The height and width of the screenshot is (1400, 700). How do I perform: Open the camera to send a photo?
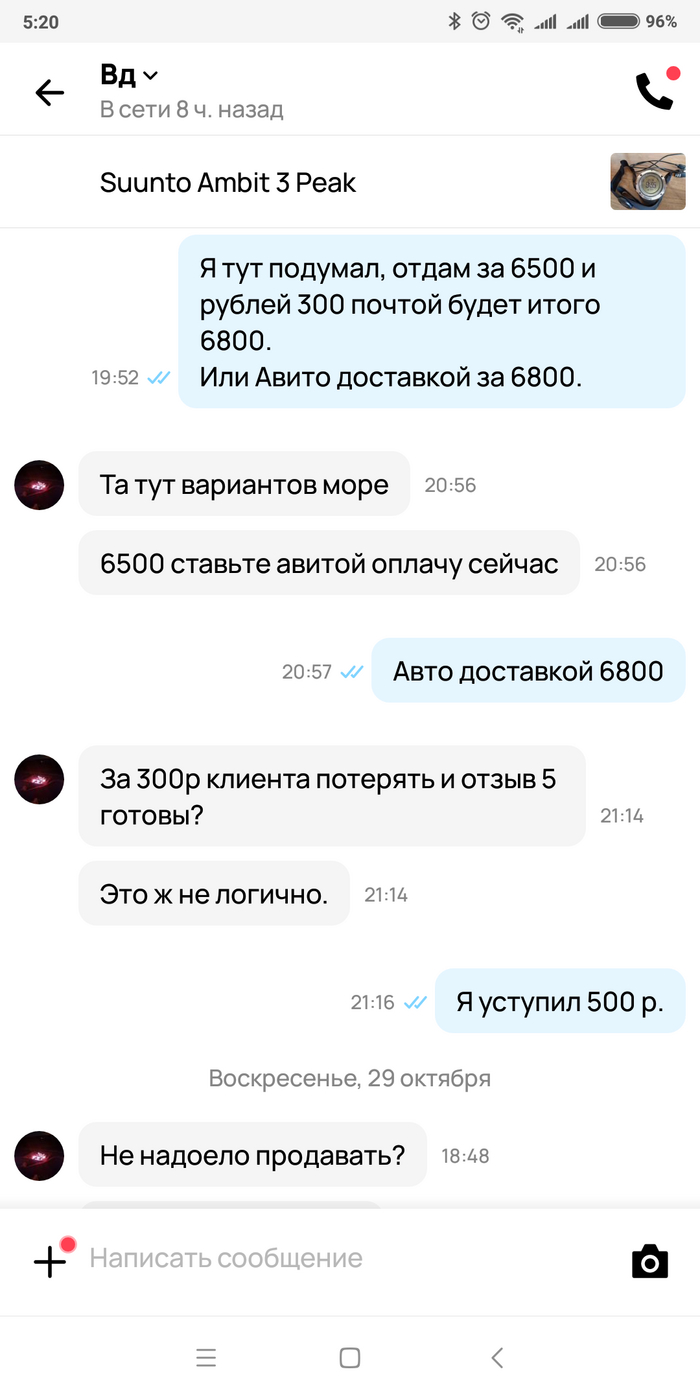tap(650, 1261)
